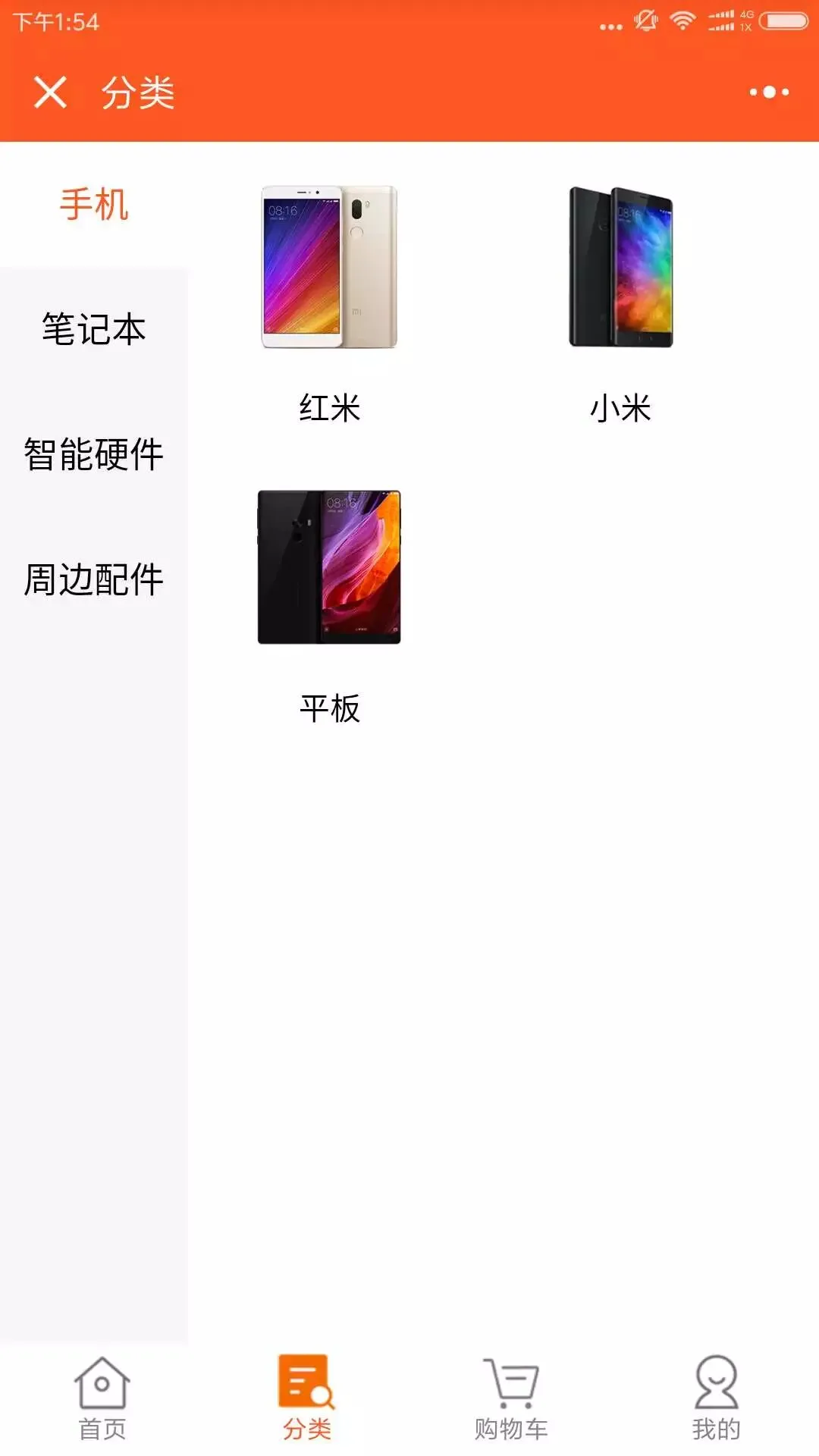The height and width of the screenshot is (1456, 819).
Task: Open the 购物车 shopping cart tab
Action: 511,1398
